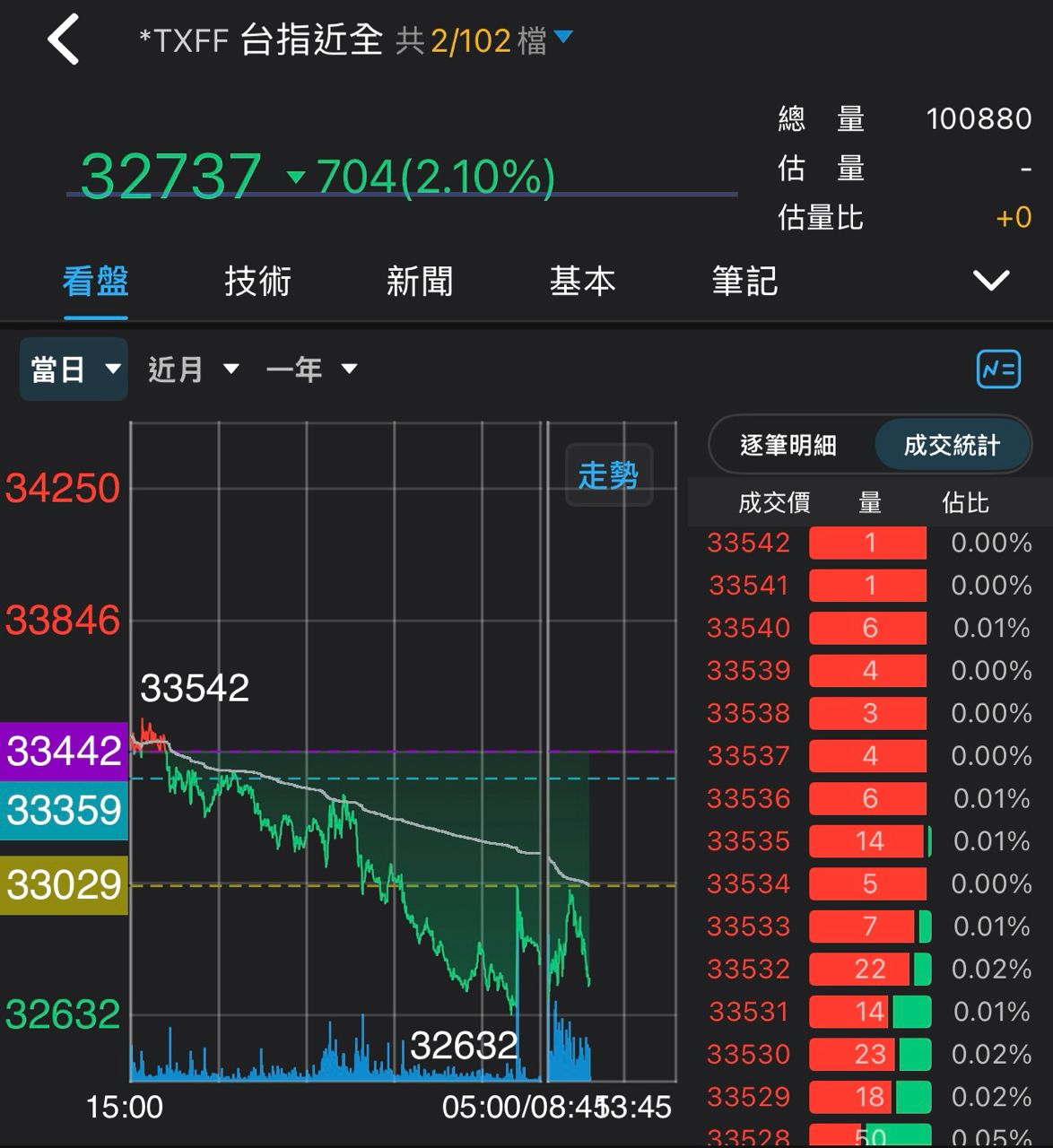Switch to the 技術 tab

point(257,282)
